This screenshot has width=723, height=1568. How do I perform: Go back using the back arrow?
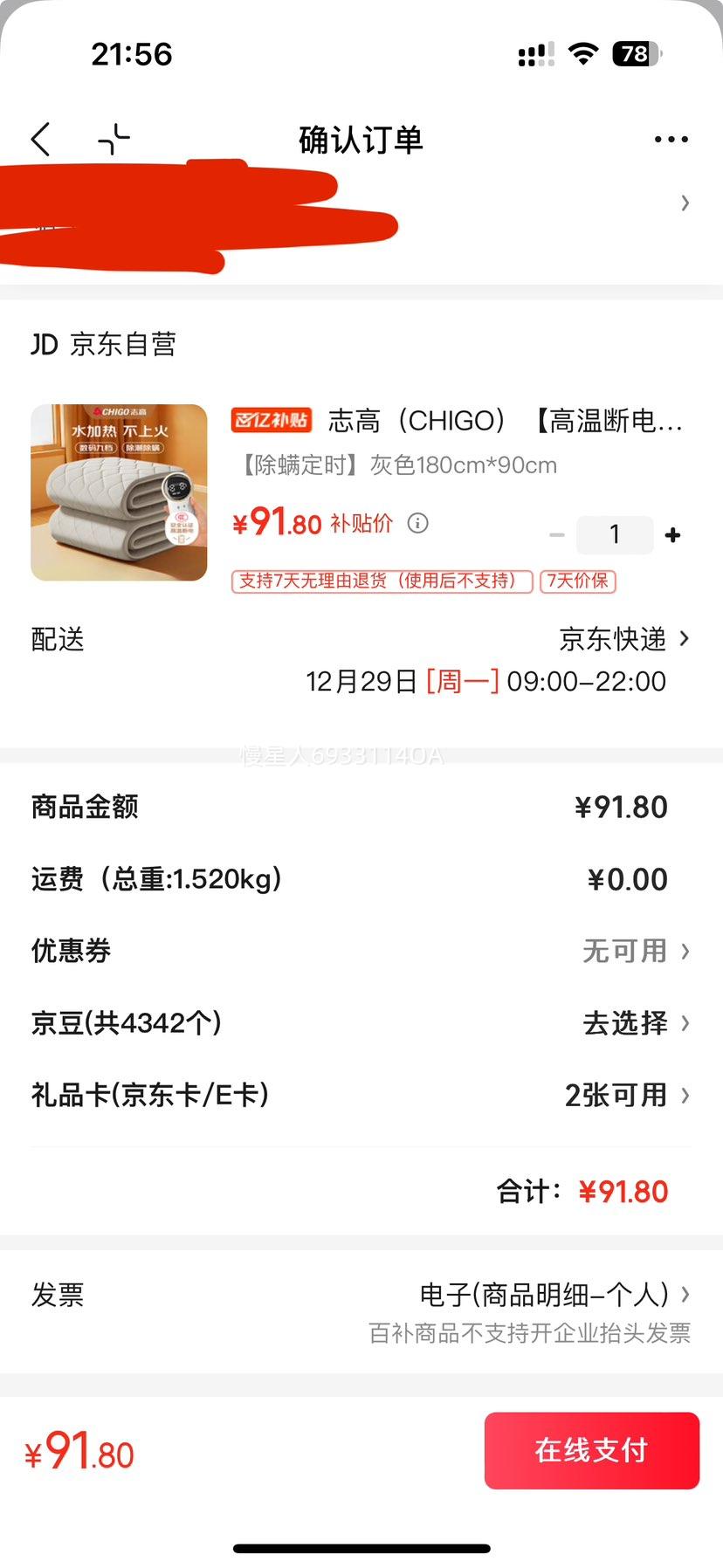click(x=39, y=138)
